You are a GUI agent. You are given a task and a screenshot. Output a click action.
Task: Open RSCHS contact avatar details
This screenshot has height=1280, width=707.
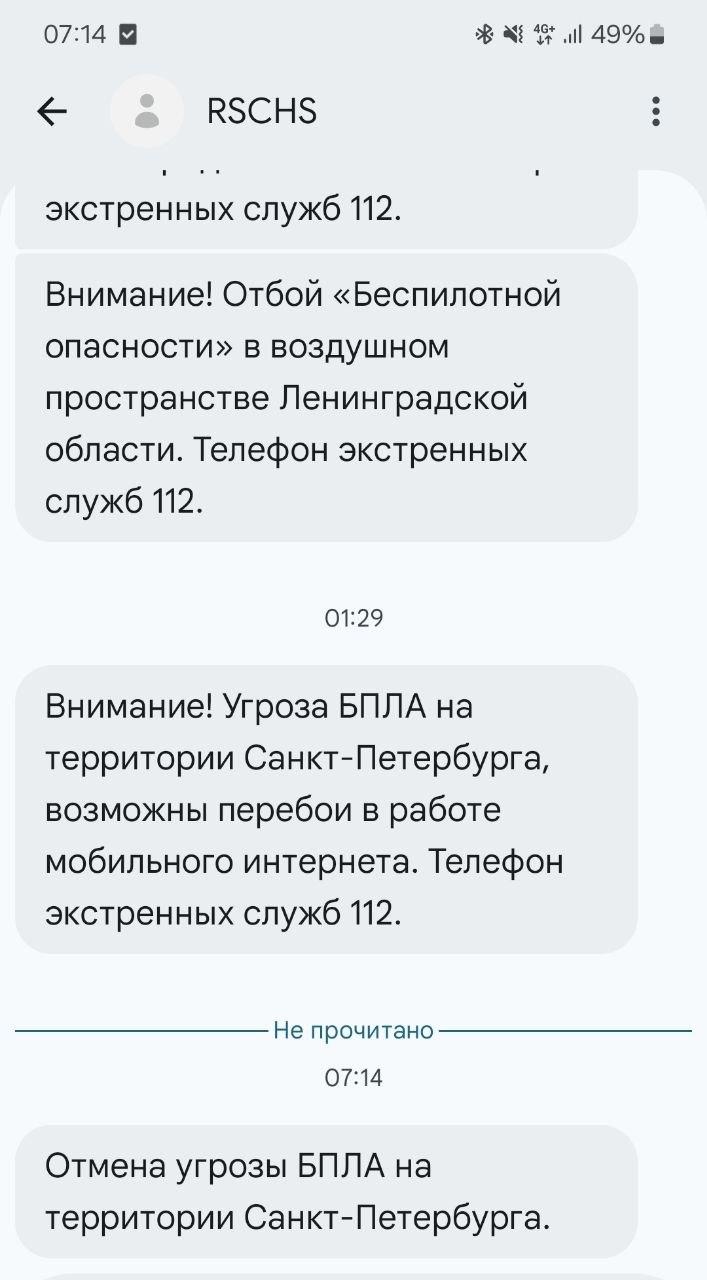pyautogui.click(x=146, y=111)
